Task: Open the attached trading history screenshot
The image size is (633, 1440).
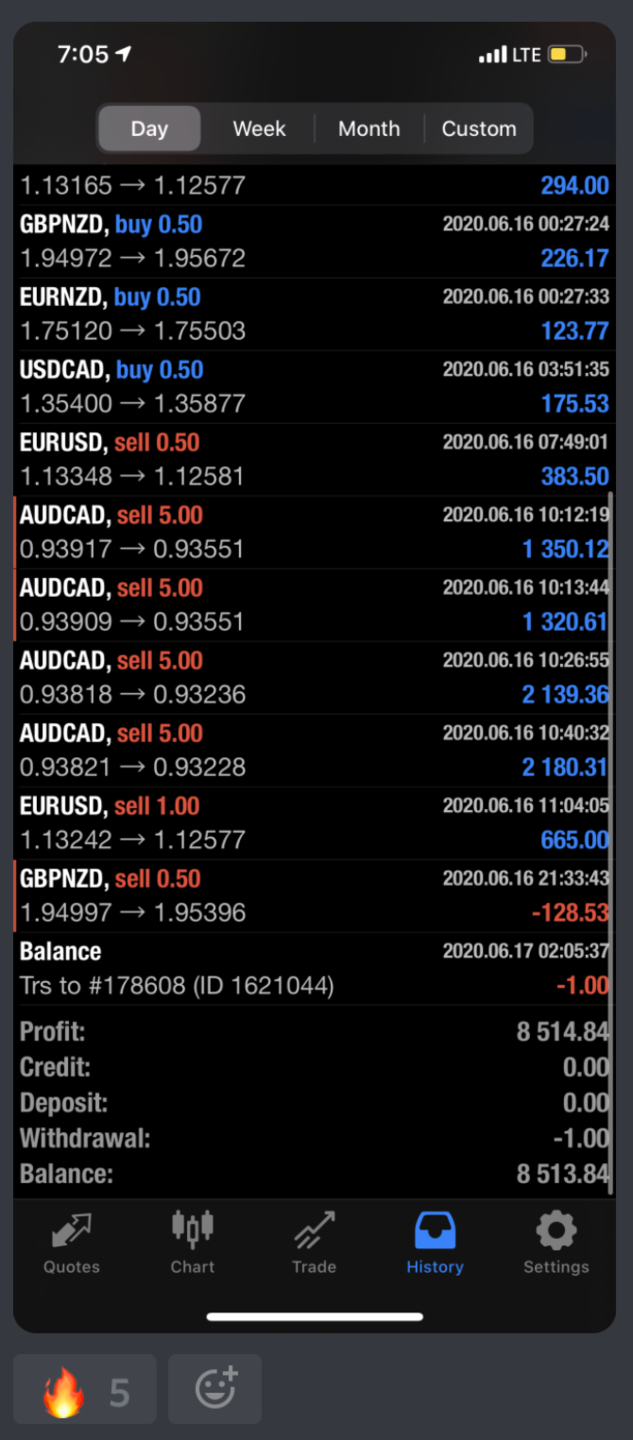Action: tap(315, 680)
